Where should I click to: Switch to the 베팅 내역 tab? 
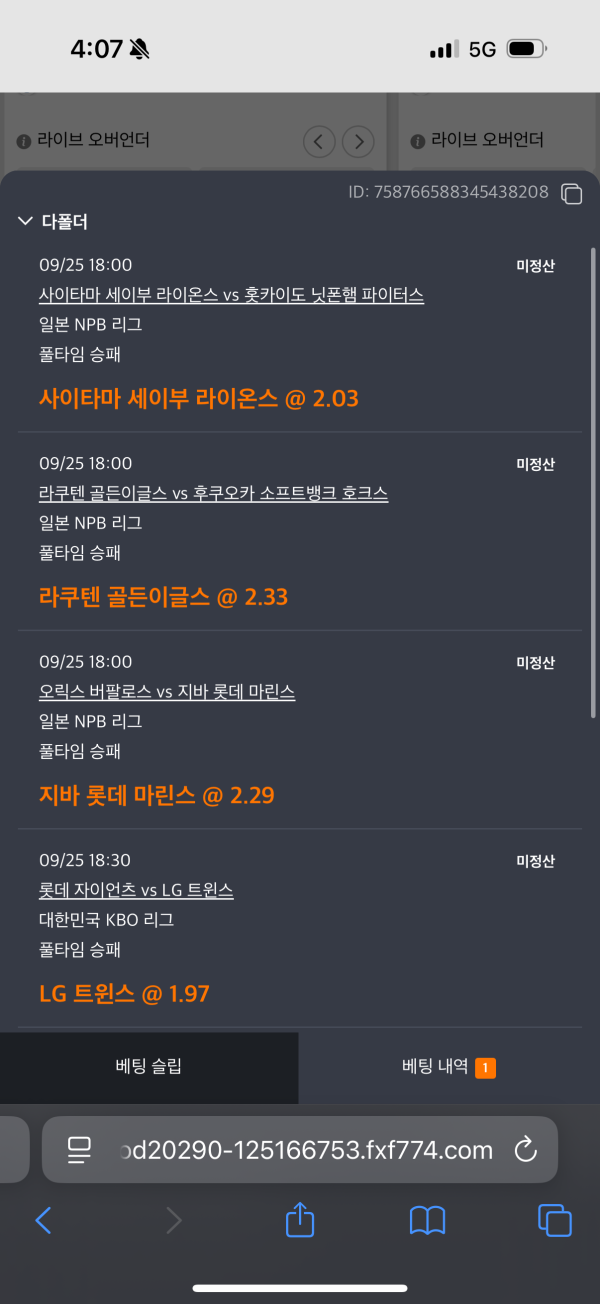pos(448,1067)
